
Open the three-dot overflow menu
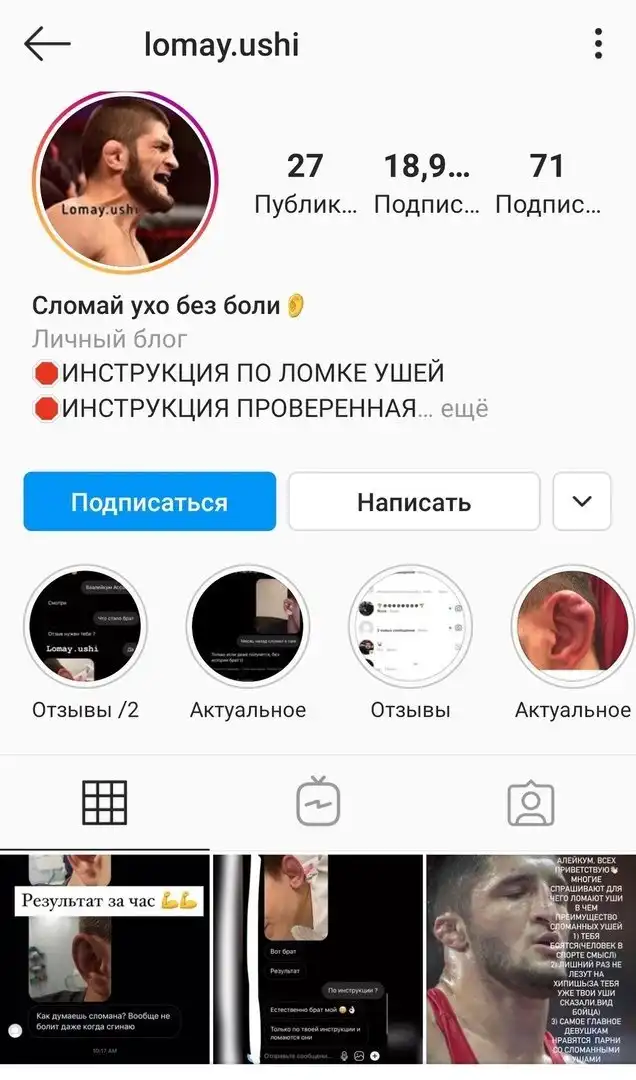point(598,44)
